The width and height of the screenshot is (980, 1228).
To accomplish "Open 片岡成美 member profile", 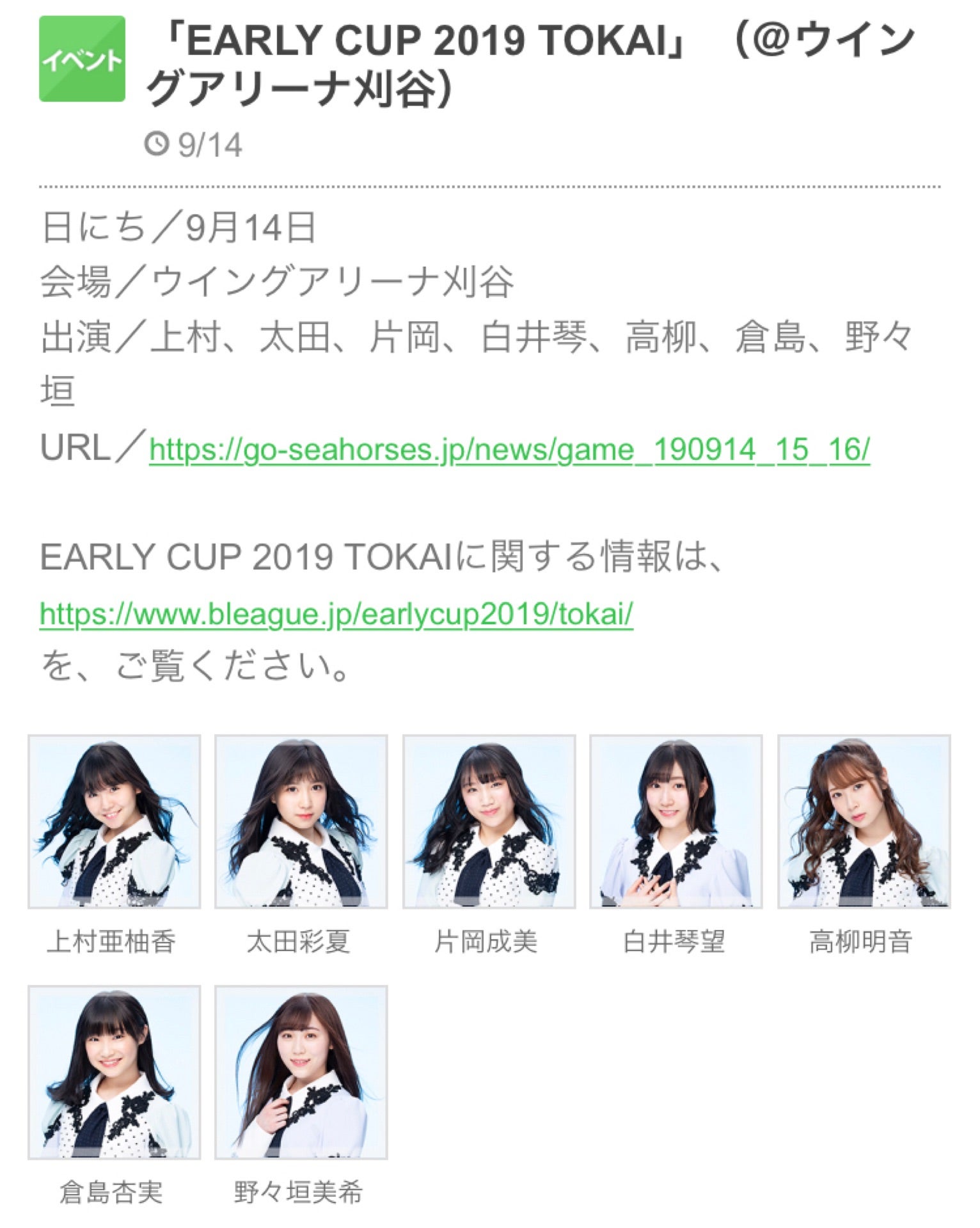I will point(489,822).
